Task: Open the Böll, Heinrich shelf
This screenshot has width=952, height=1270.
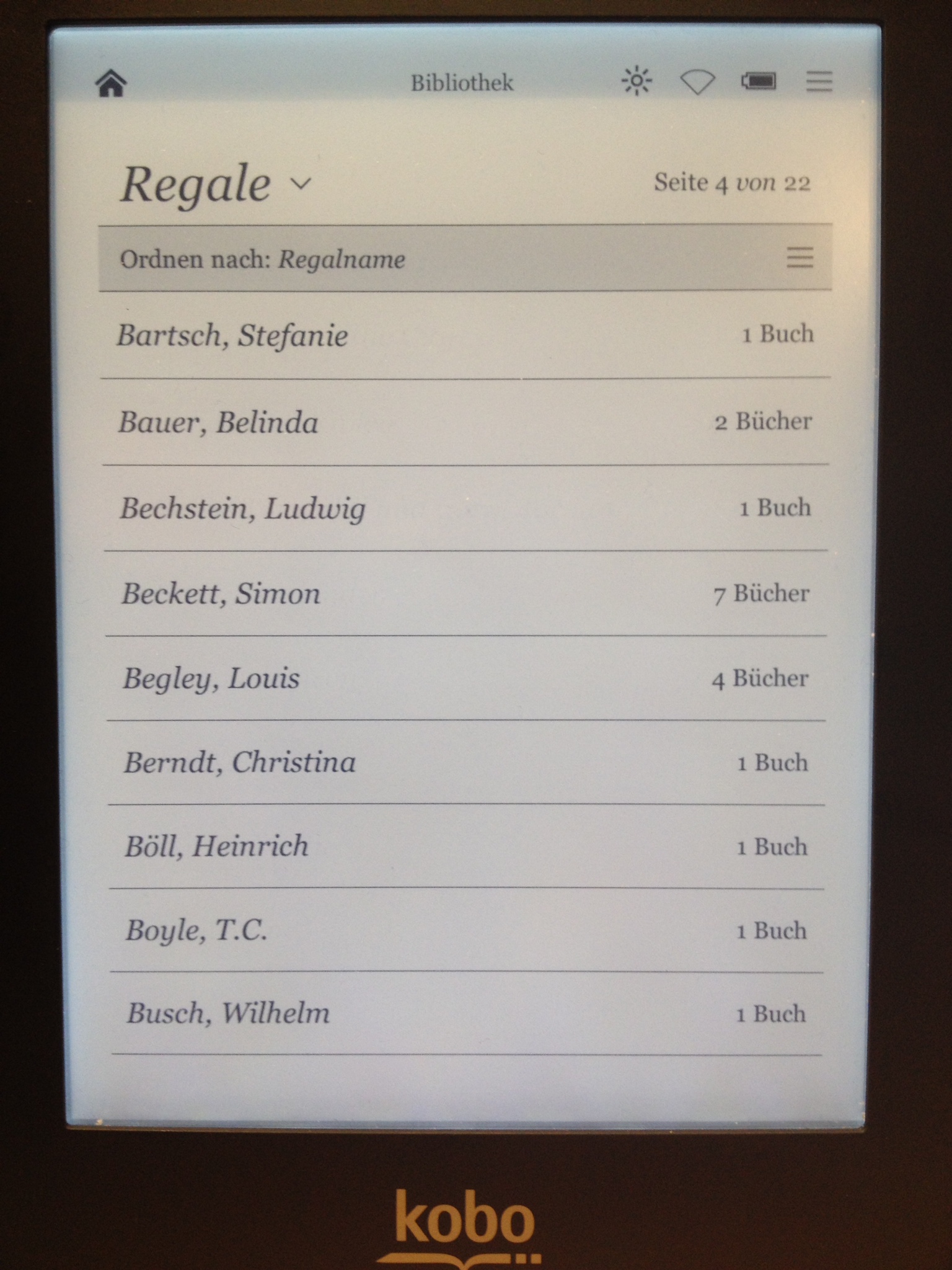Action: tap(216, 846)
